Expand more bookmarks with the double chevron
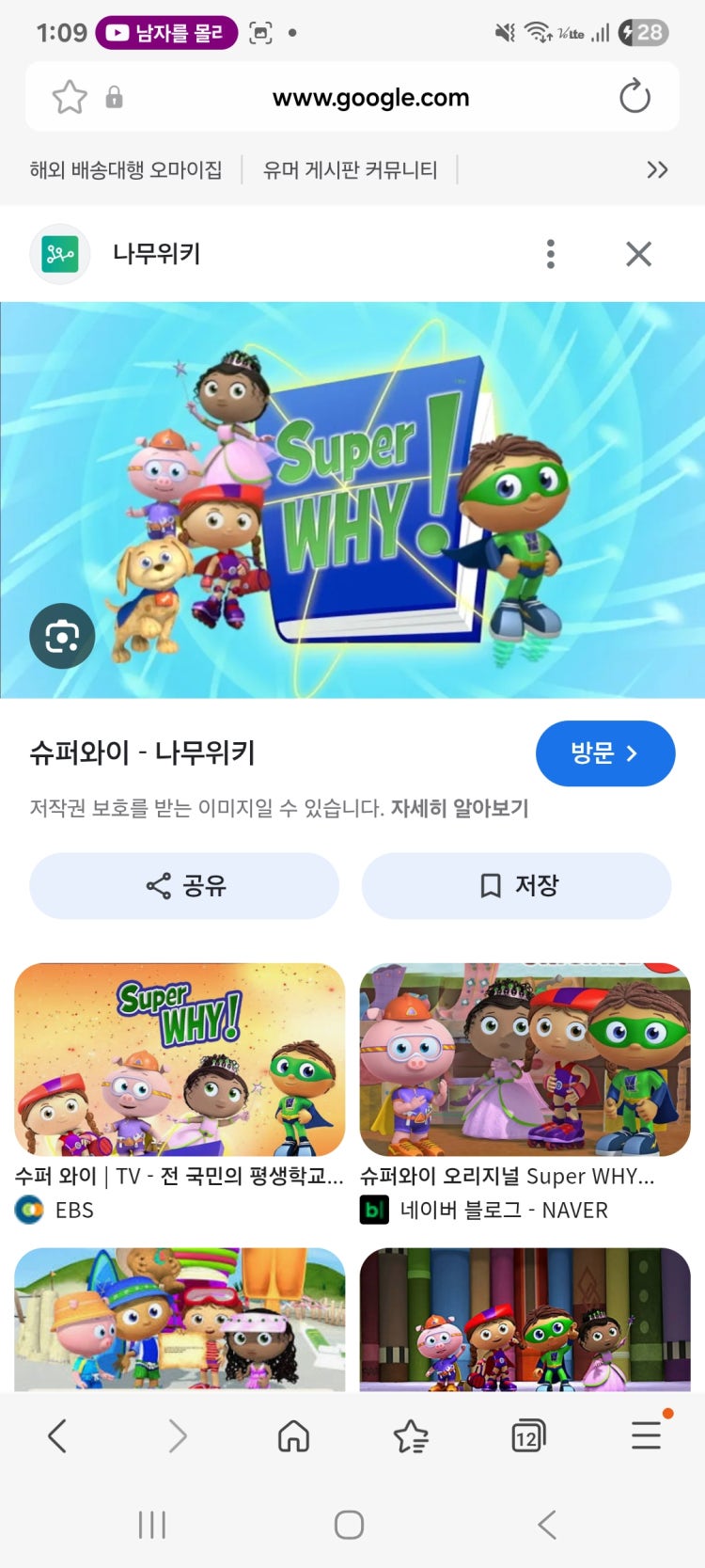 657,170
